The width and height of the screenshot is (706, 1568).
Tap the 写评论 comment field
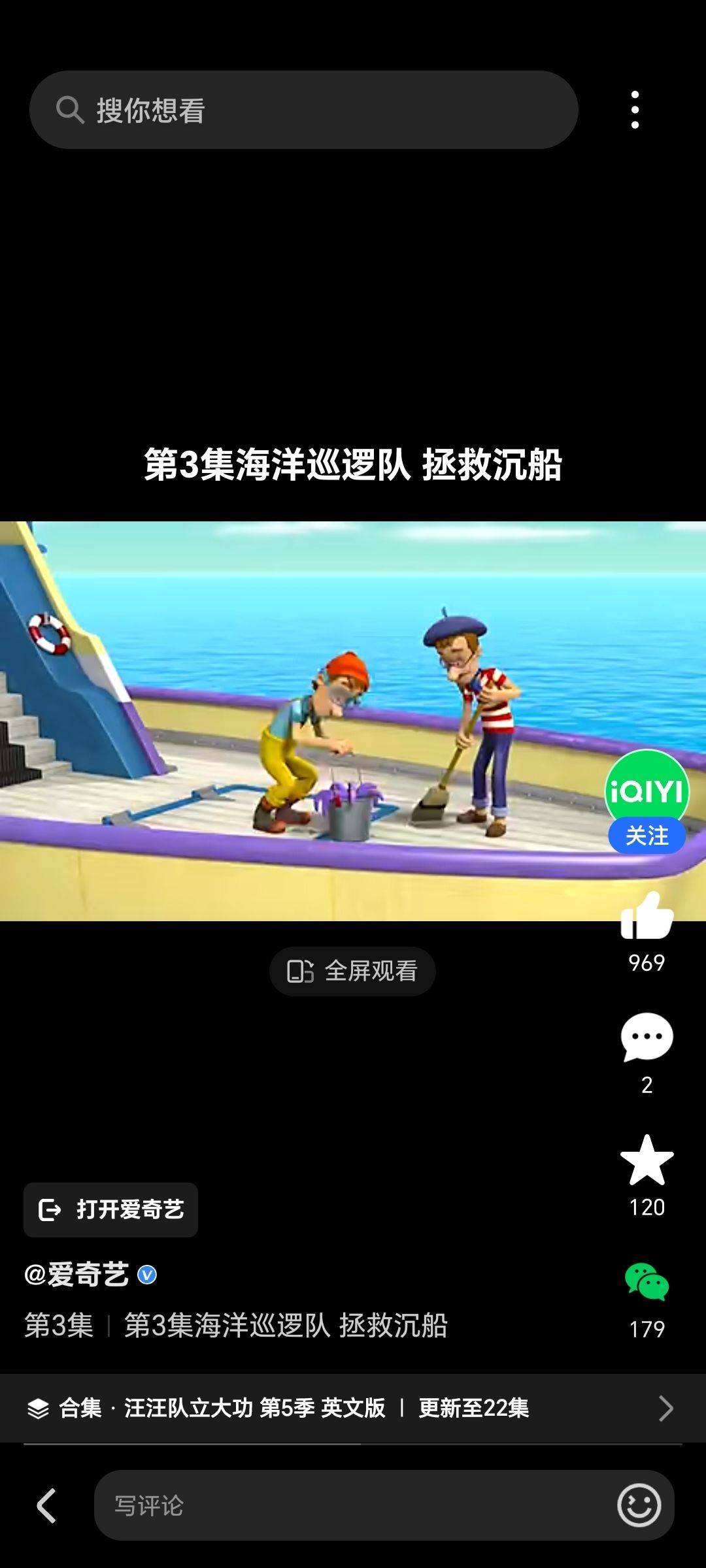[353, 1505]
